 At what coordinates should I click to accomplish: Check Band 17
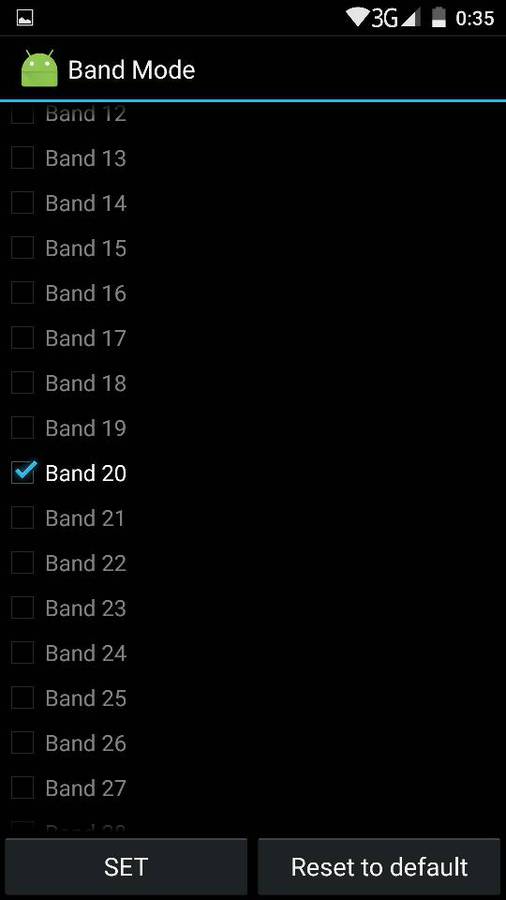22,338
